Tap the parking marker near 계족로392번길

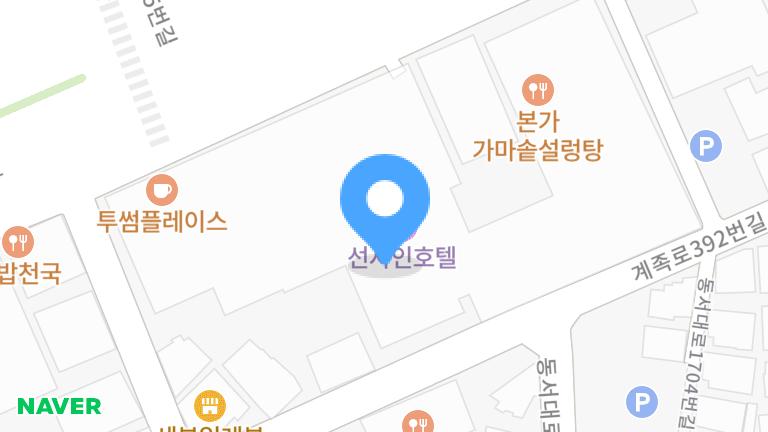[x=706, y=148]
